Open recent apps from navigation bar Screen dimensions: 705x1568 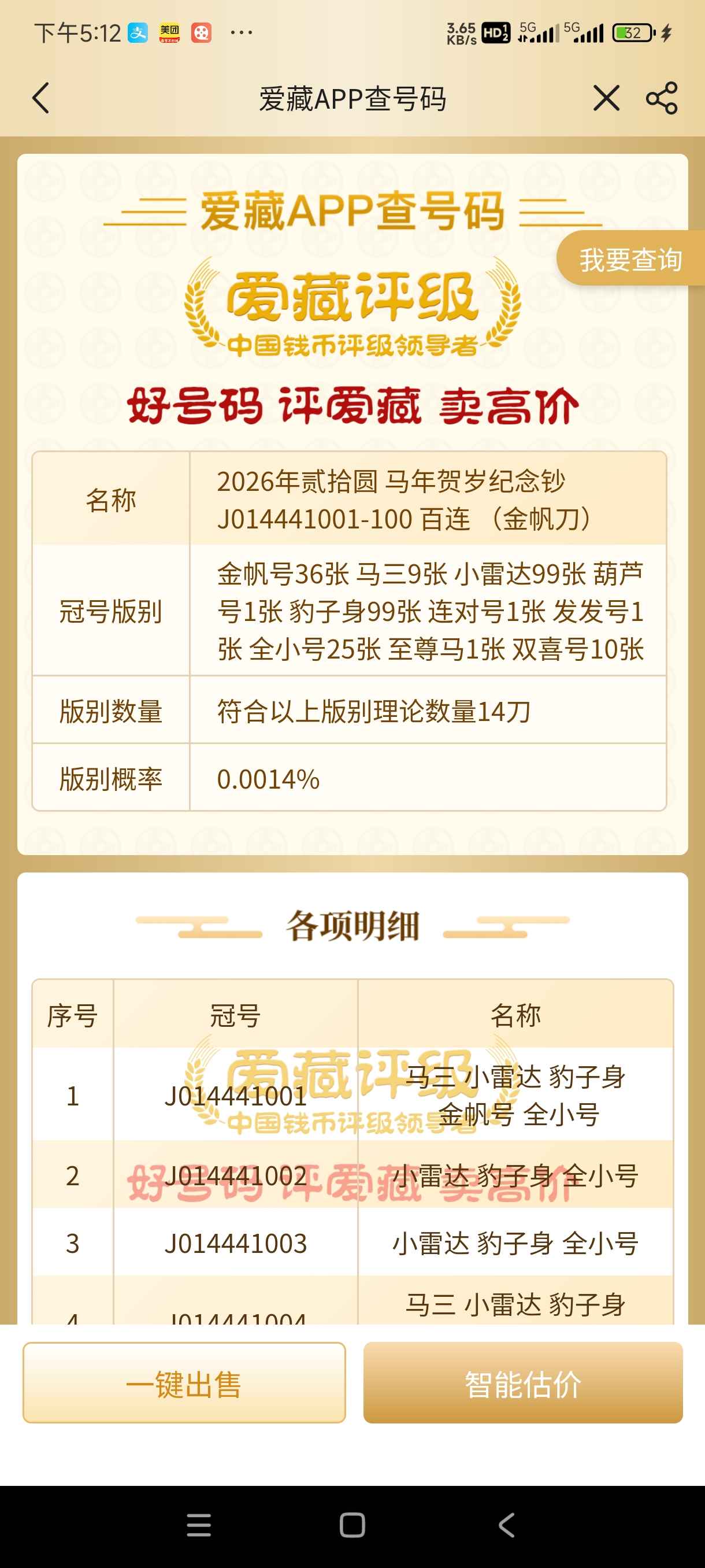(199, 1524)
